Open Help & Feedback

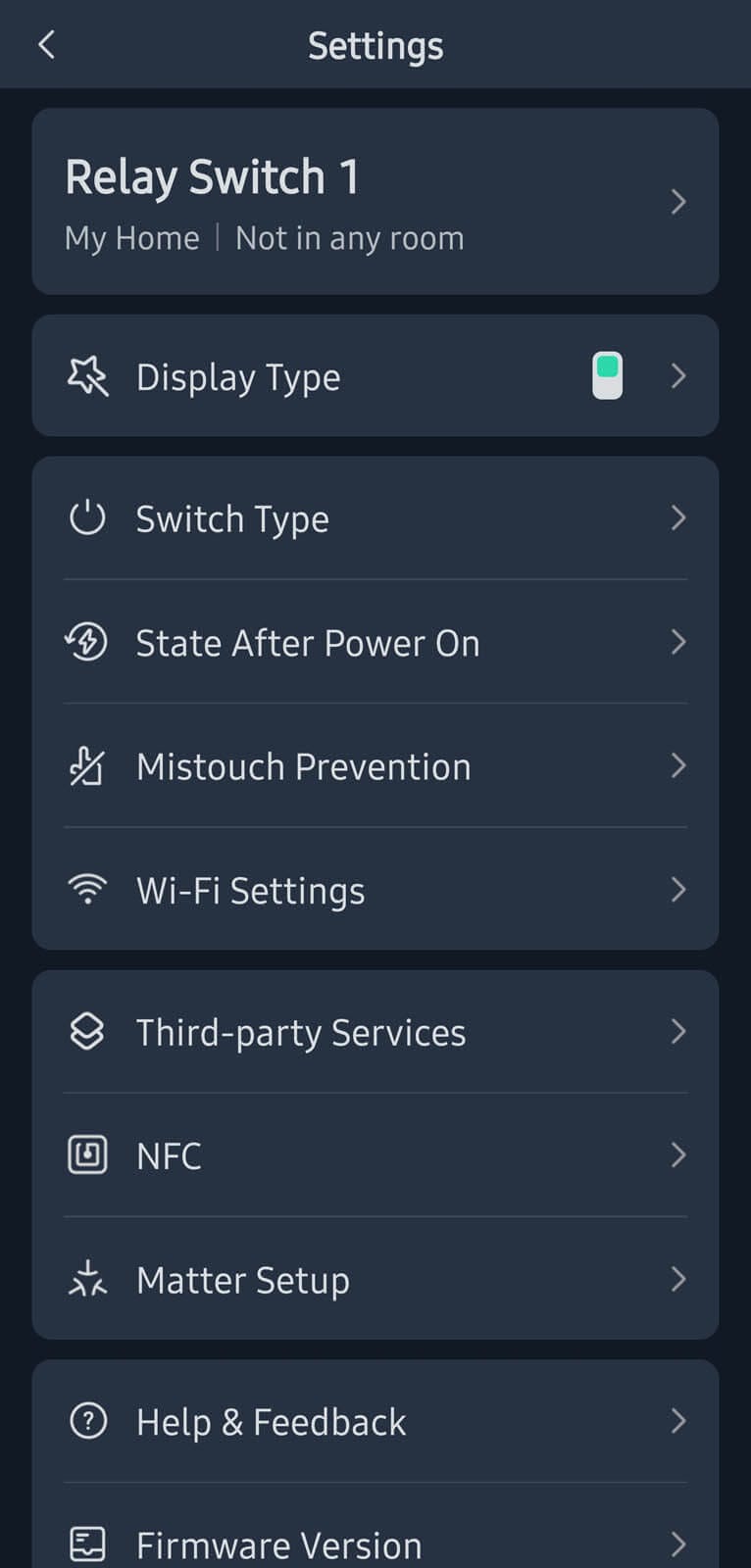(677, 1421)
